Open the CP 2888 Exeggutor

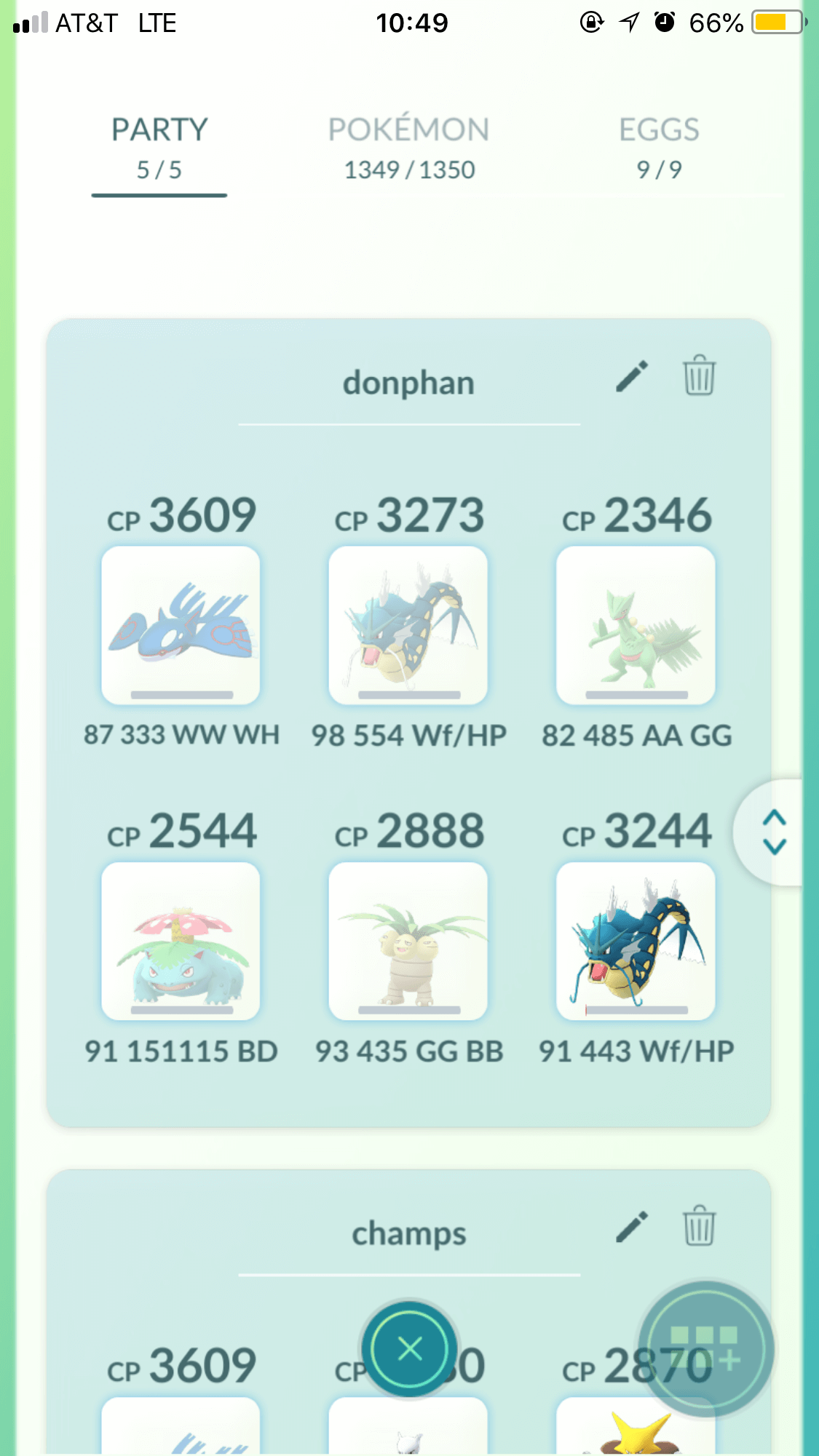pos(408,942)
